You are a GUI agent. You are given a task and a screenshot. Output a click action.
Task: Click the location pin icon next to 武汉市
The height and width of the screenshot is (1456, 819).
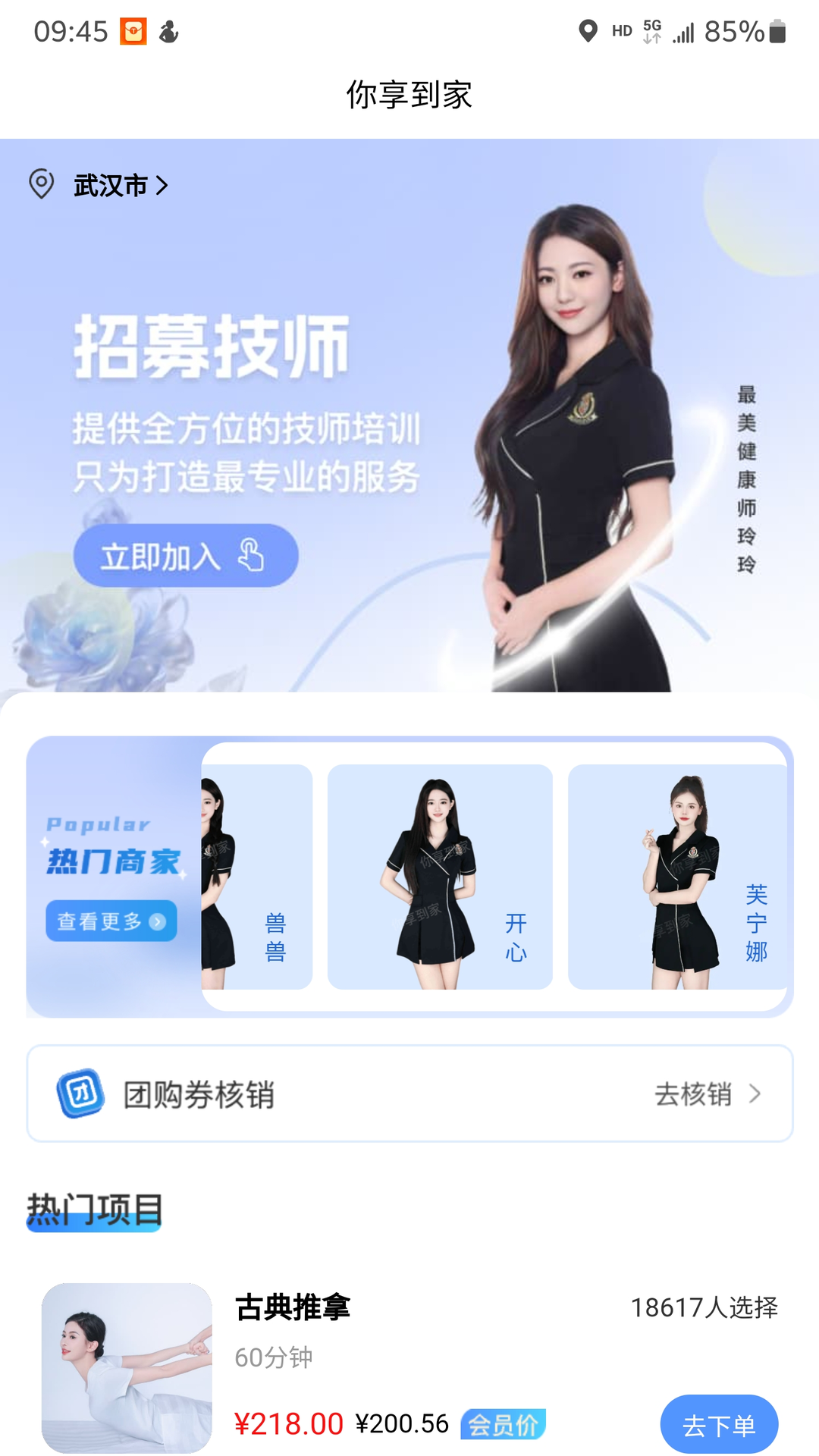40,184
